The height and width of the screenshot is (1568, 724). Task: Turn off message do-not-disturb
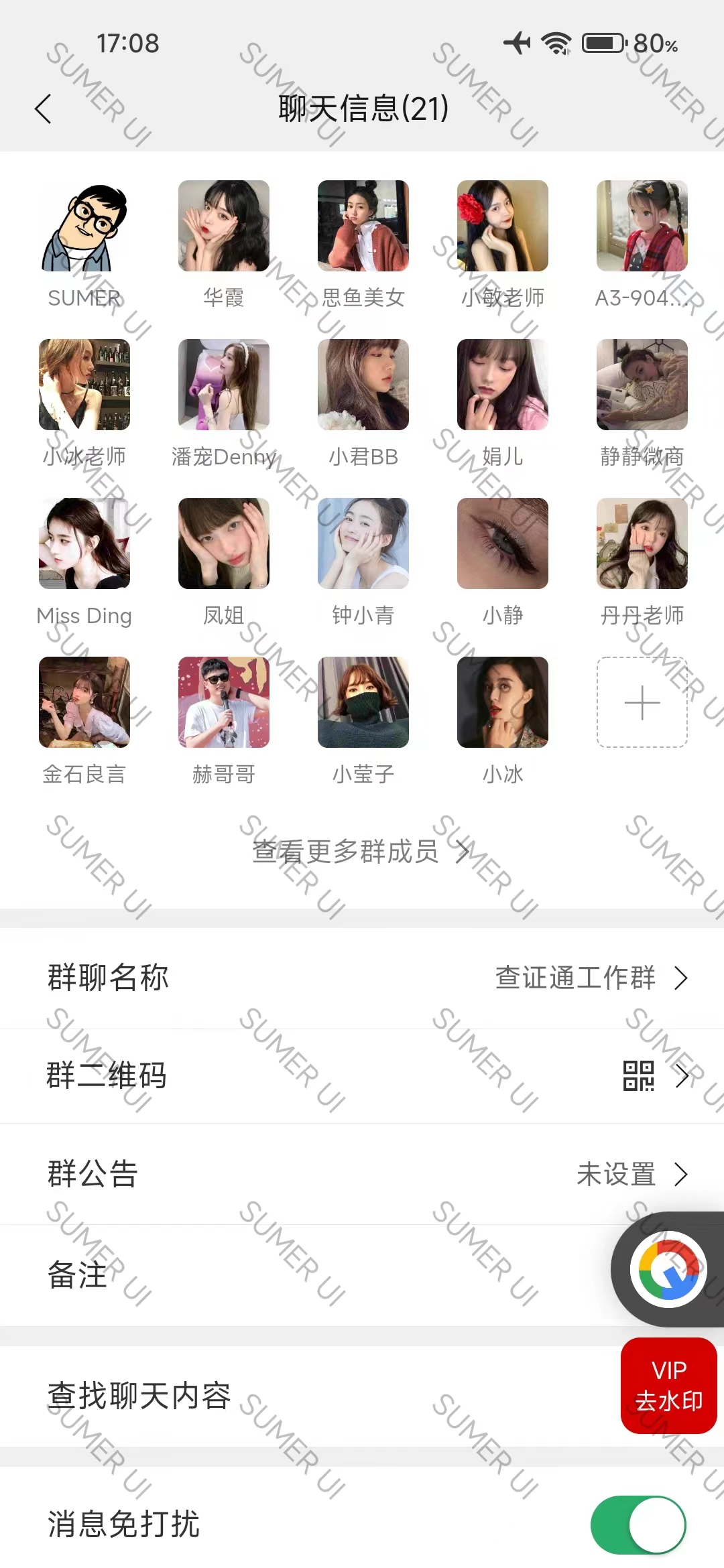coord(638,1525)
